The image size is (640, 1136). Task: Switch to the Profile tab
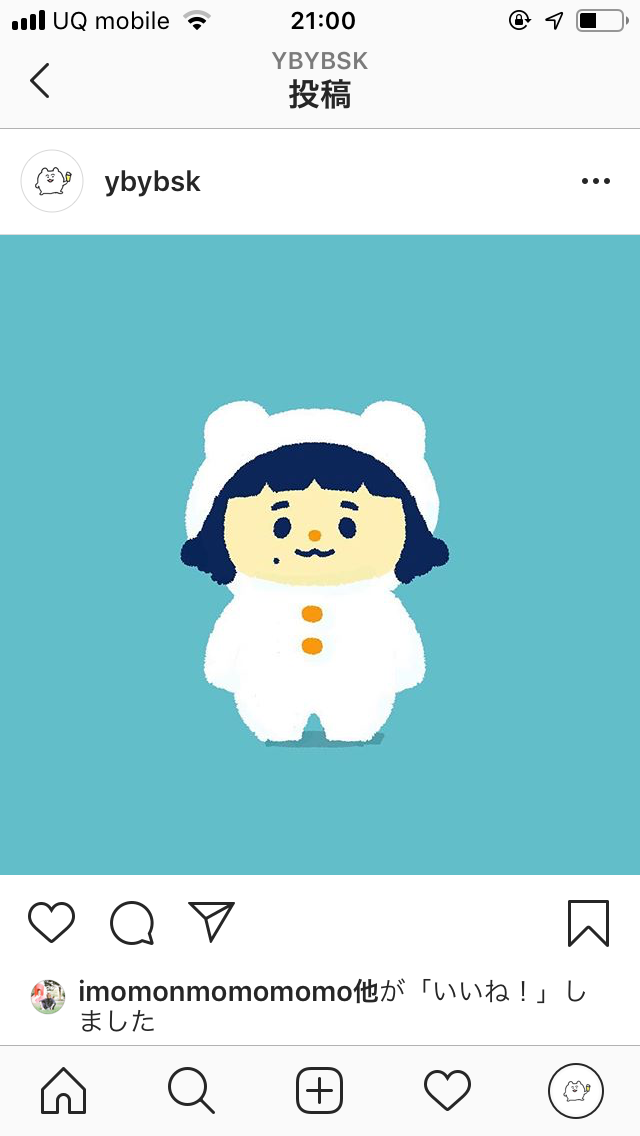[575, 1090]
